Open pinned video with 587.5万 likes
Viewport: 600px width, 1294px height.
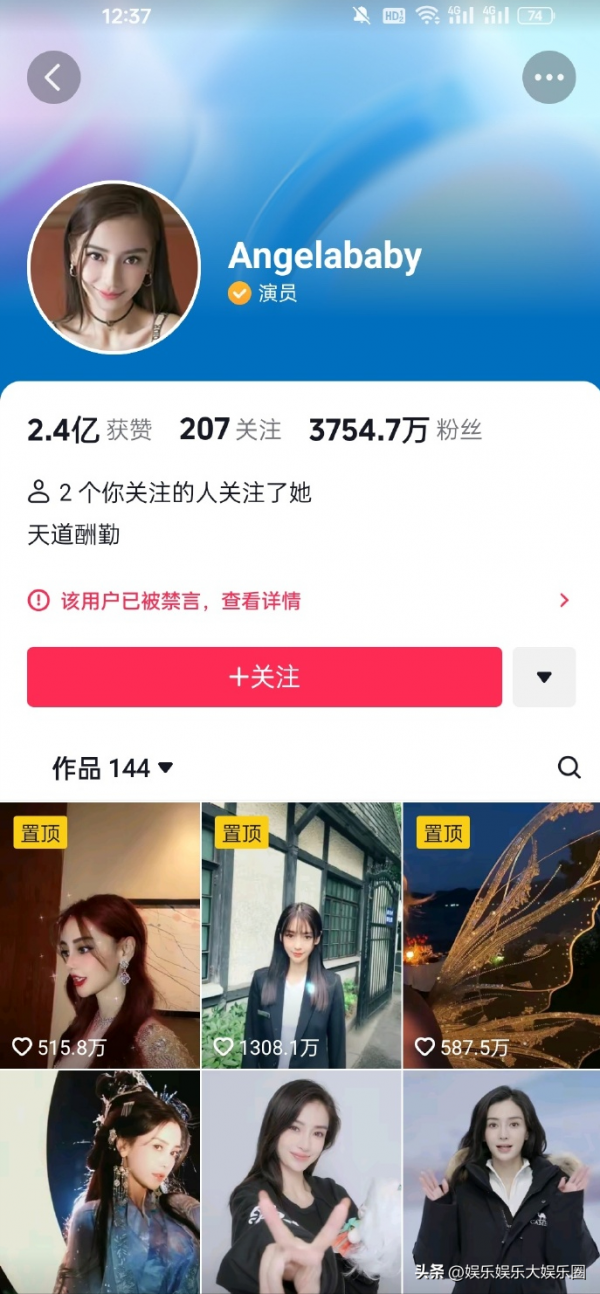[x=501, y=935]
